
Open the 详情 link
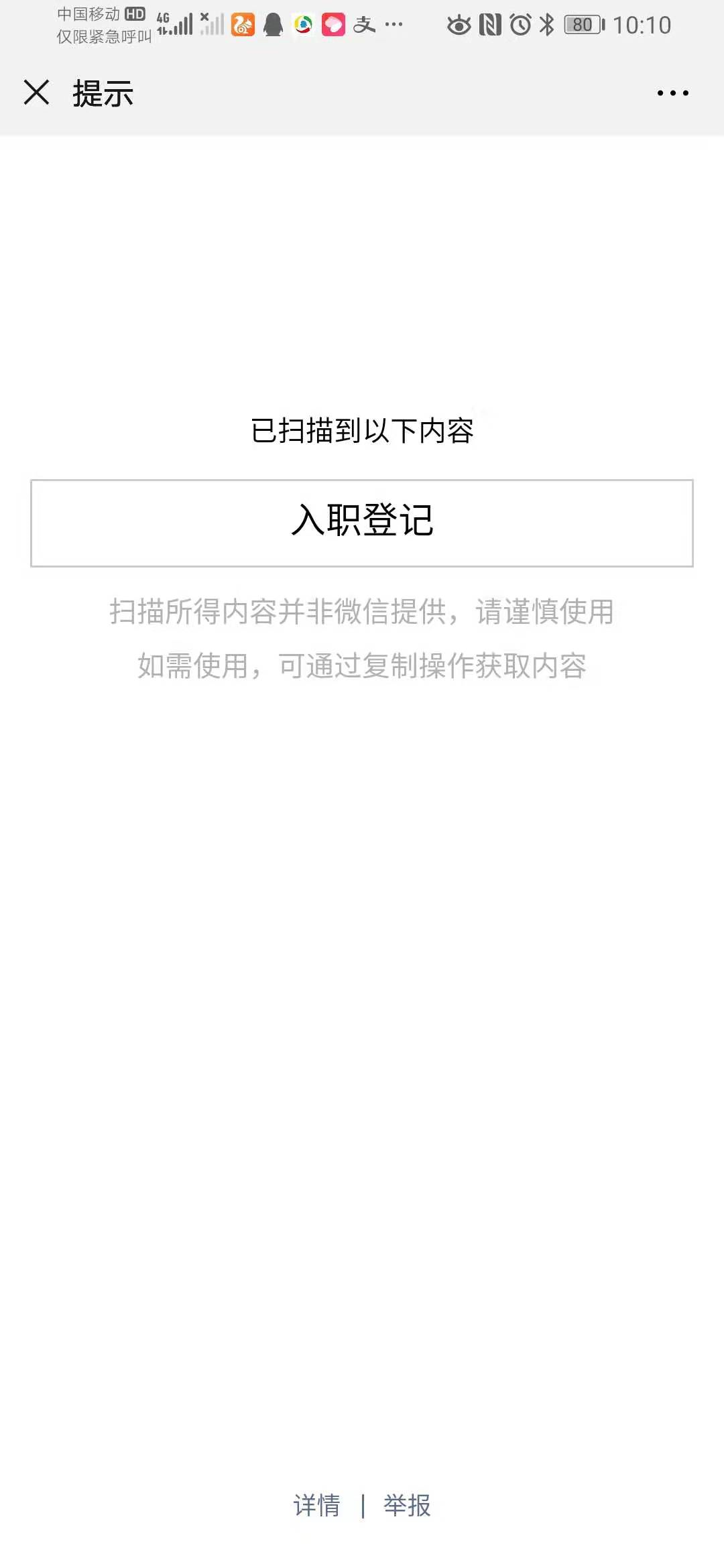point(316,1506)
